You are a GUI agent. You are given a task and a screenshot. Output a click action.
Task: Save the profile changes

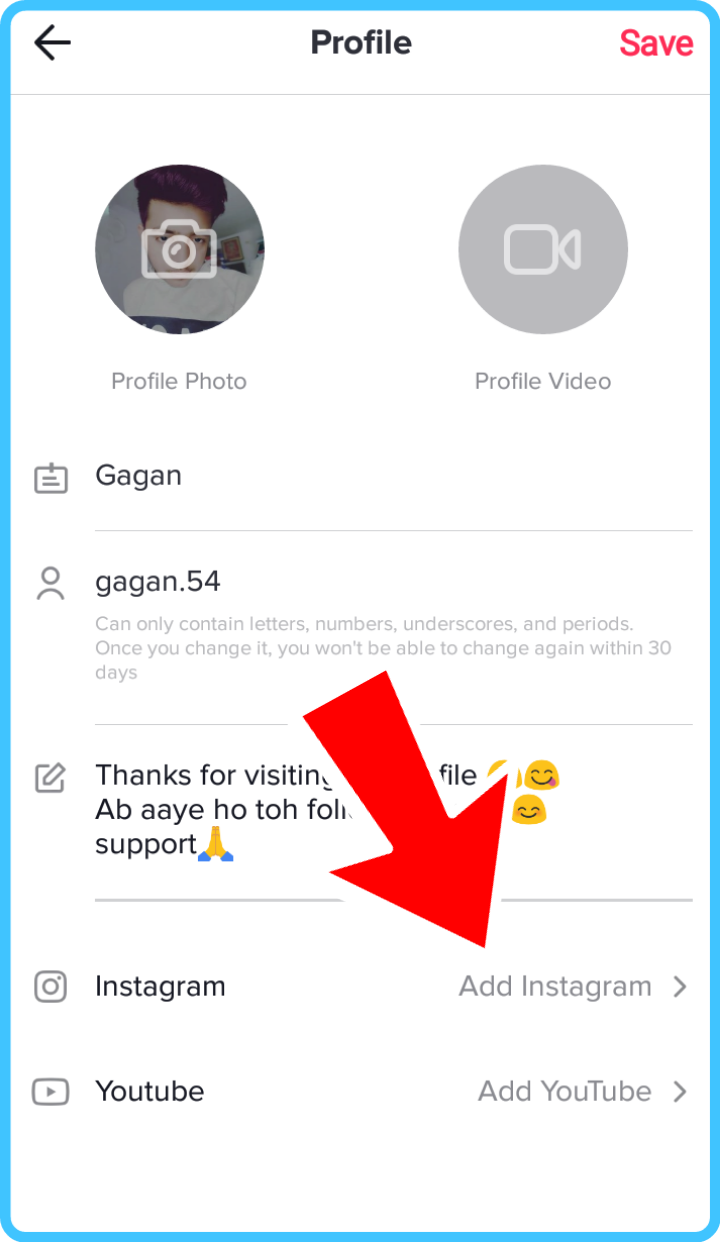pyautogui.click(x=655, y=43)
